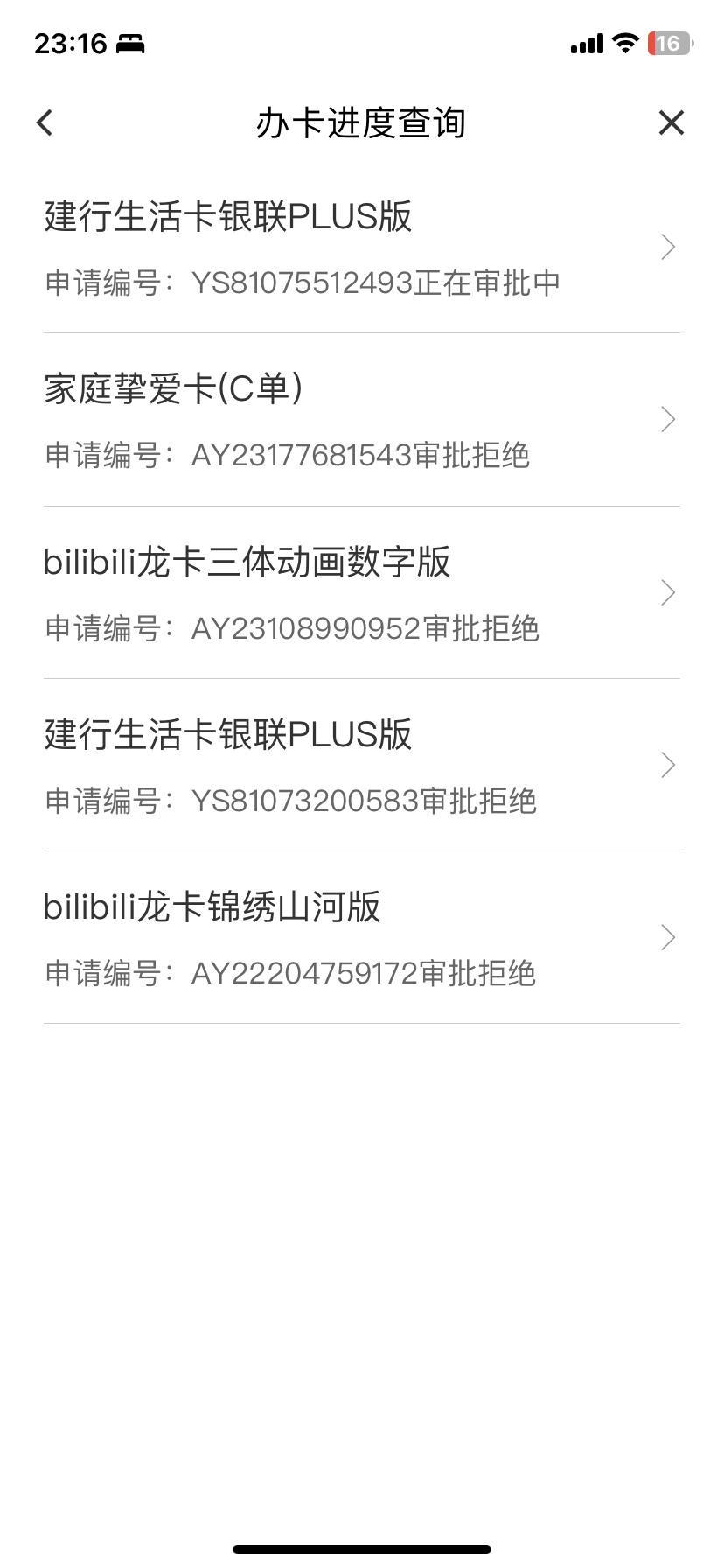Close the 办卡进度查询 page
The height and width of the screenshot is (1568, 724).
pyautogui.click(x=671, y=122)
